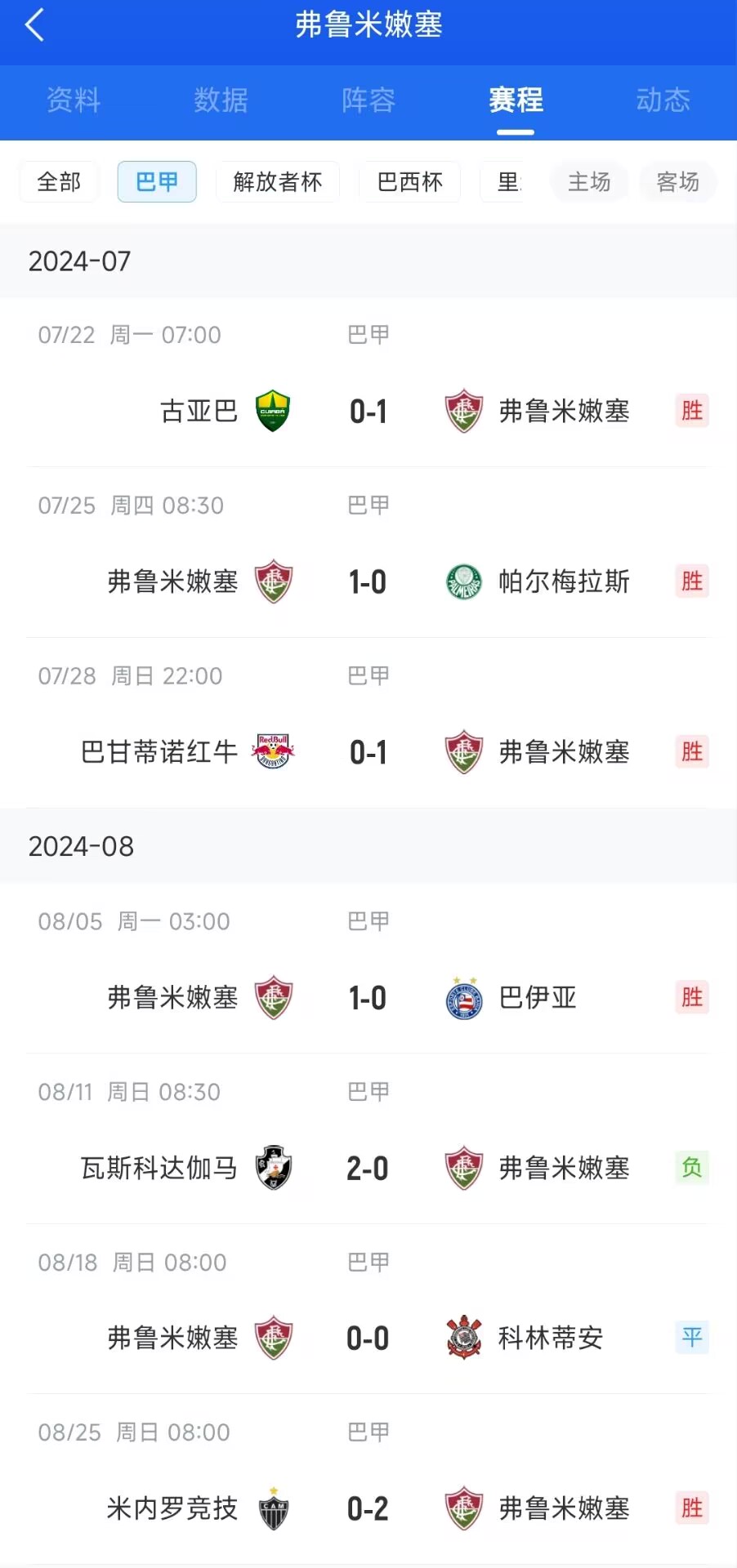
Task: Select the 全部 filter chip
Action: pos(59,181)
